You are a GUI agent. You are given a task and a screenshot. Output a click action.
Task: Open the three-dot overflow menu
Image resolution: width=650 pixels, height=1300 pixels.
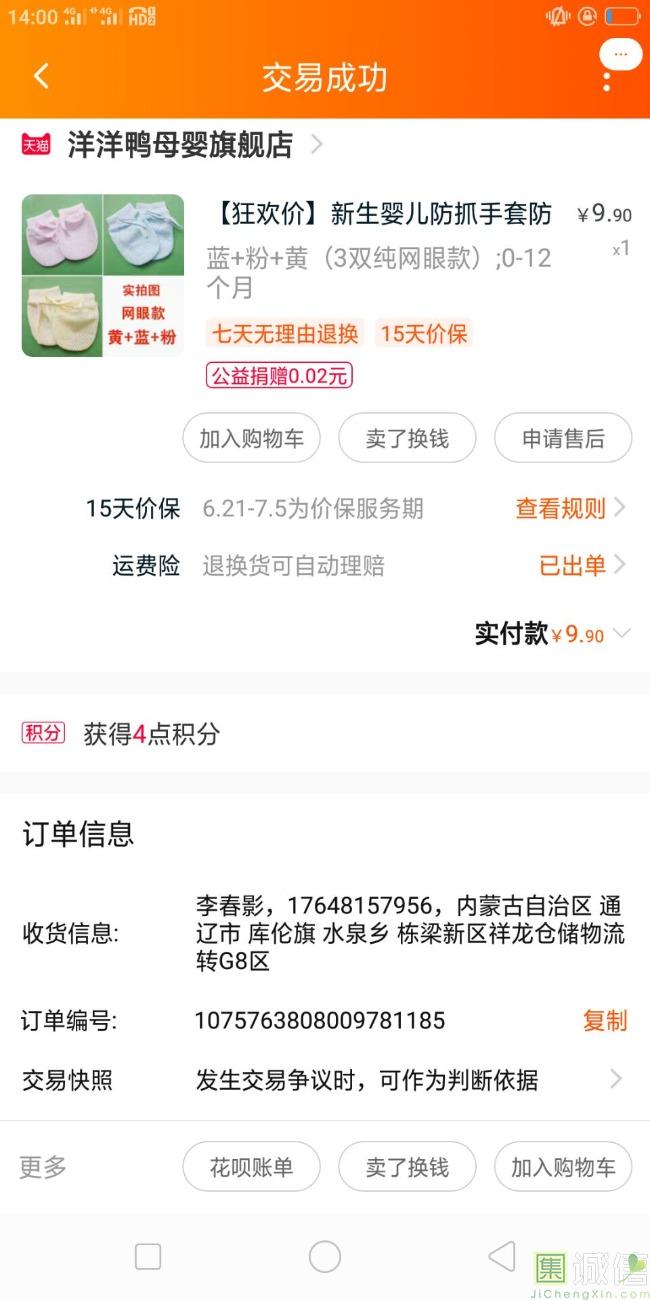coord(607,79)
